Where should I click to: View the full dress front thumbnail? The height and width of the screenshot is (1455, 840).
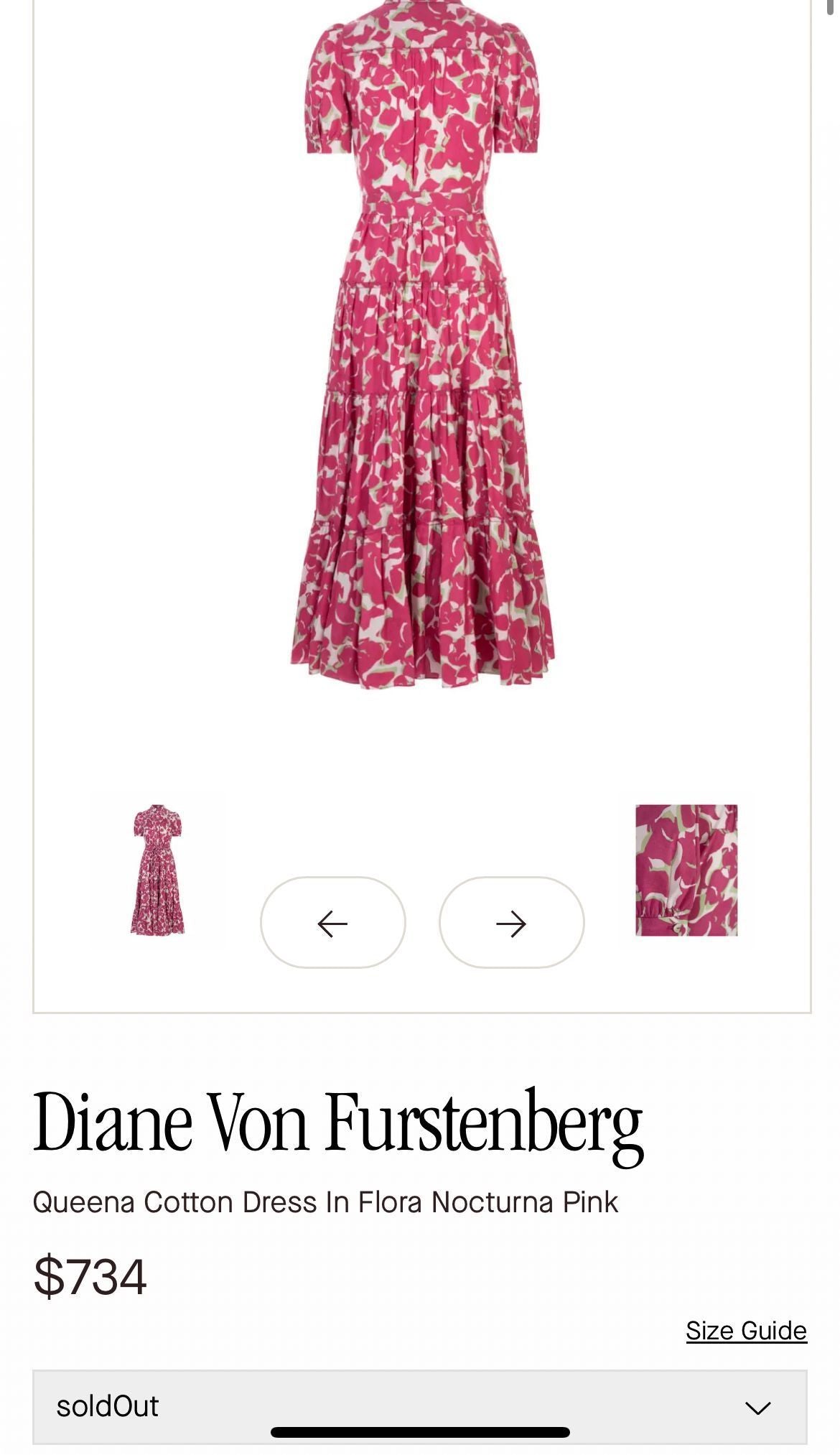click(157, 870)
